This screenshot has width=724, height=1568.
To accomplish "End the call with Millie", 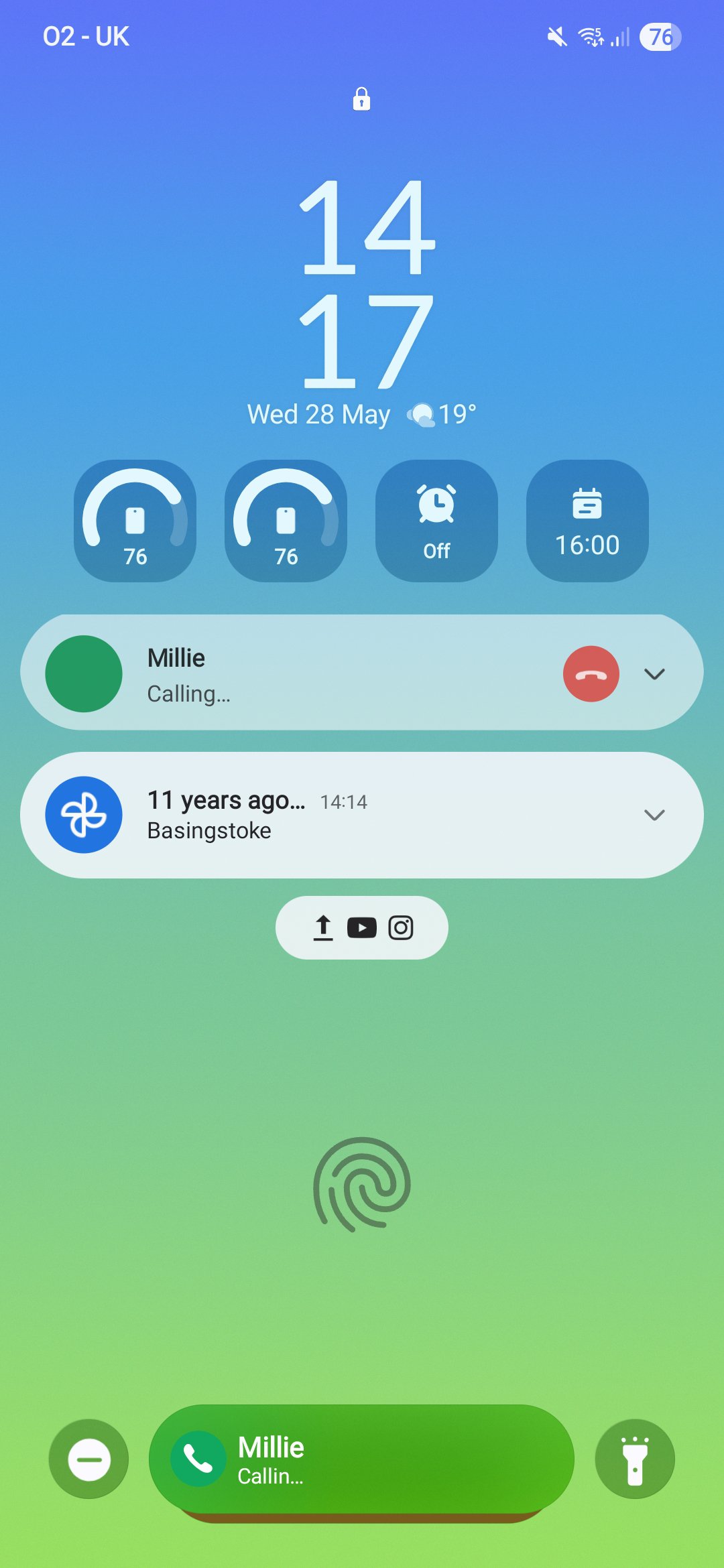I will [591, 674].
